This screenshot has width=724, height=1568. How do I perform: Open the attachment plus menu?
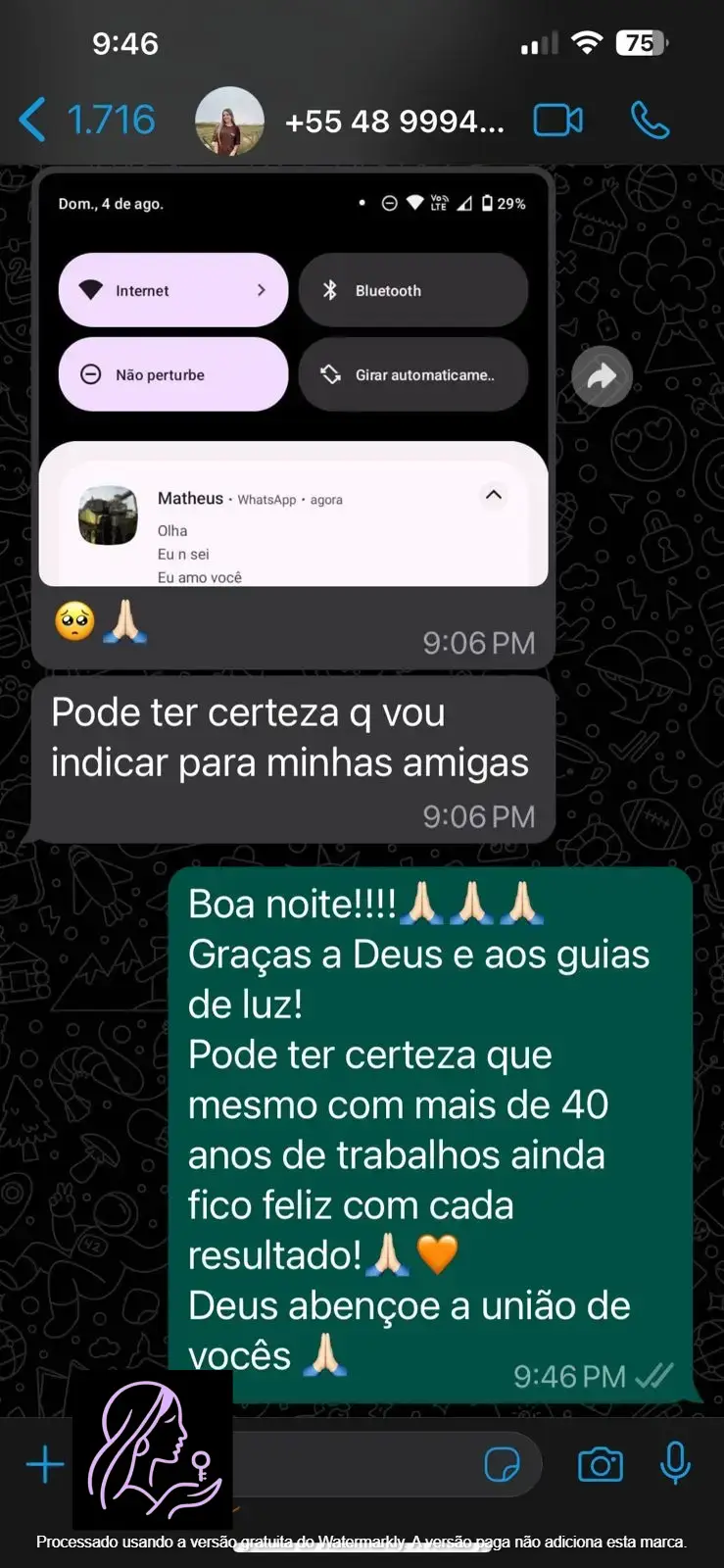tap(45, 1465)
